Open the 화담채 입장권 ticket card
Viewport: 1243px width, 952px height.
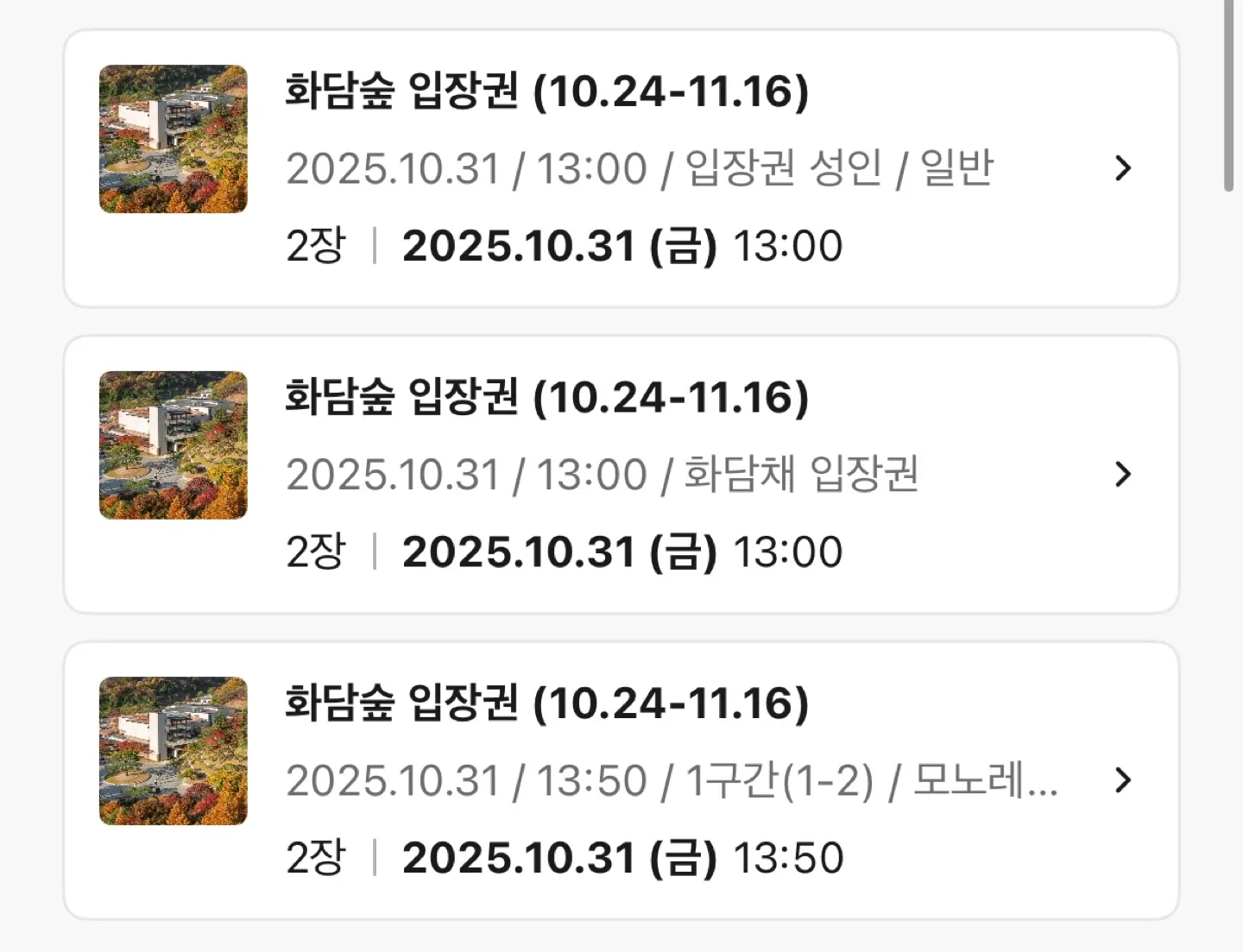pos(621,474)
